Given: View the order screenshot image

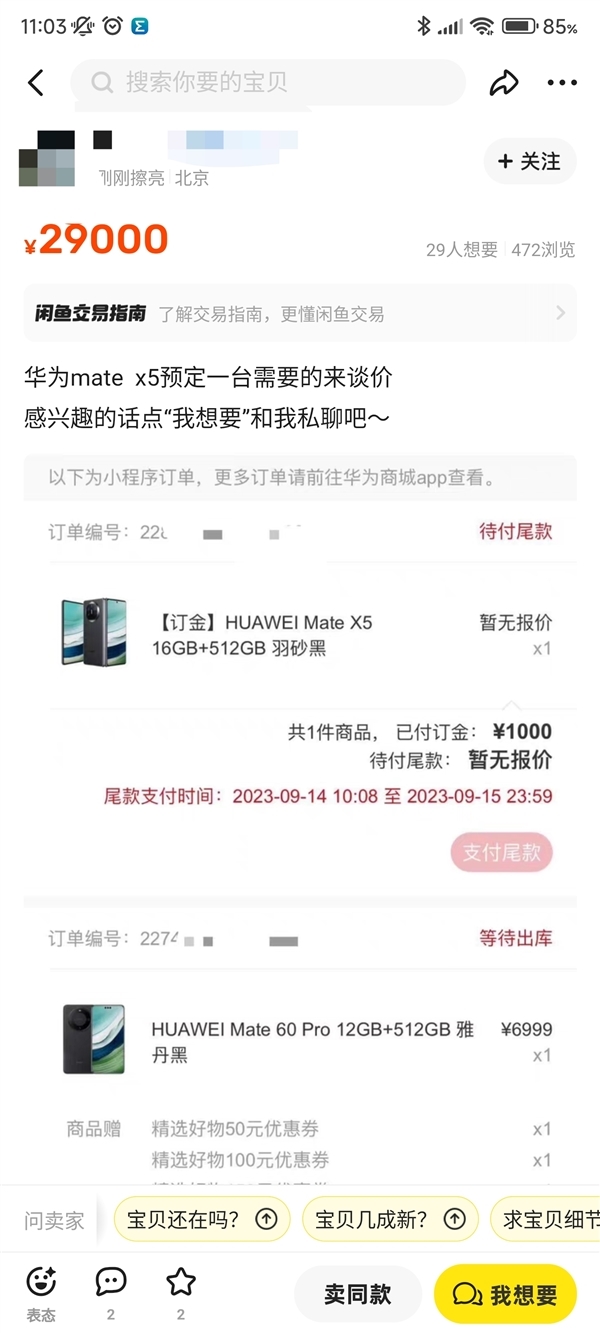Looking at the screenshot, I should pyautogui.click(x=300, y=800).
